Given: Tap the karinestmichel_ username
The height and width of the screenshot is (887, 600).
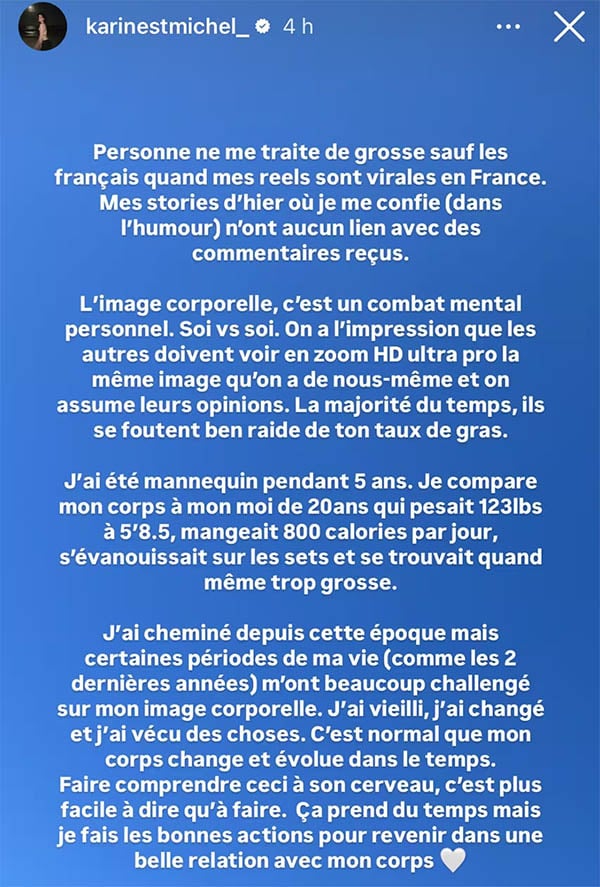Looking at the screenshot, I should click(167, 27).
